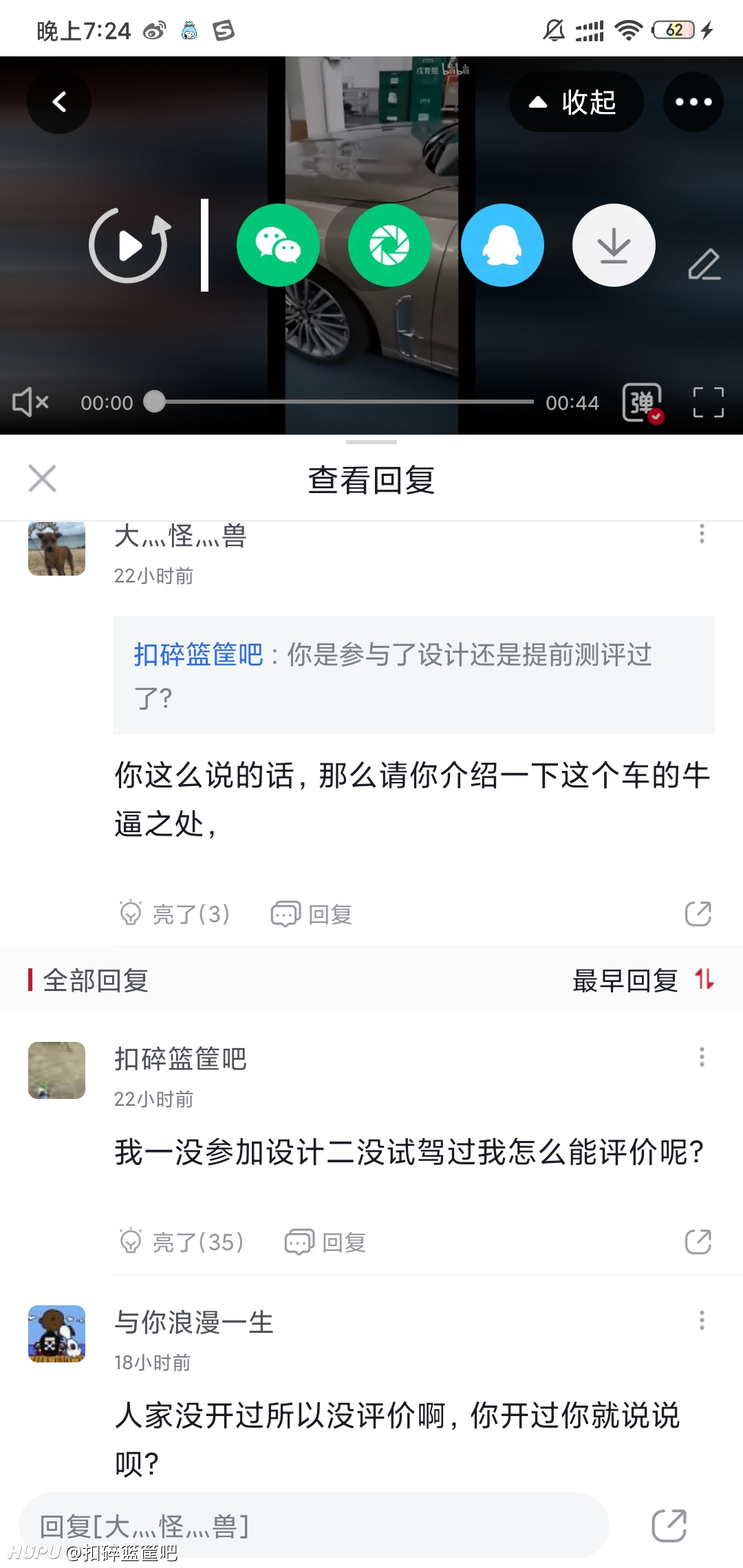The image size is (743, 1568).
Task: Share video to WeChat
Action: (x=278, y=246)
